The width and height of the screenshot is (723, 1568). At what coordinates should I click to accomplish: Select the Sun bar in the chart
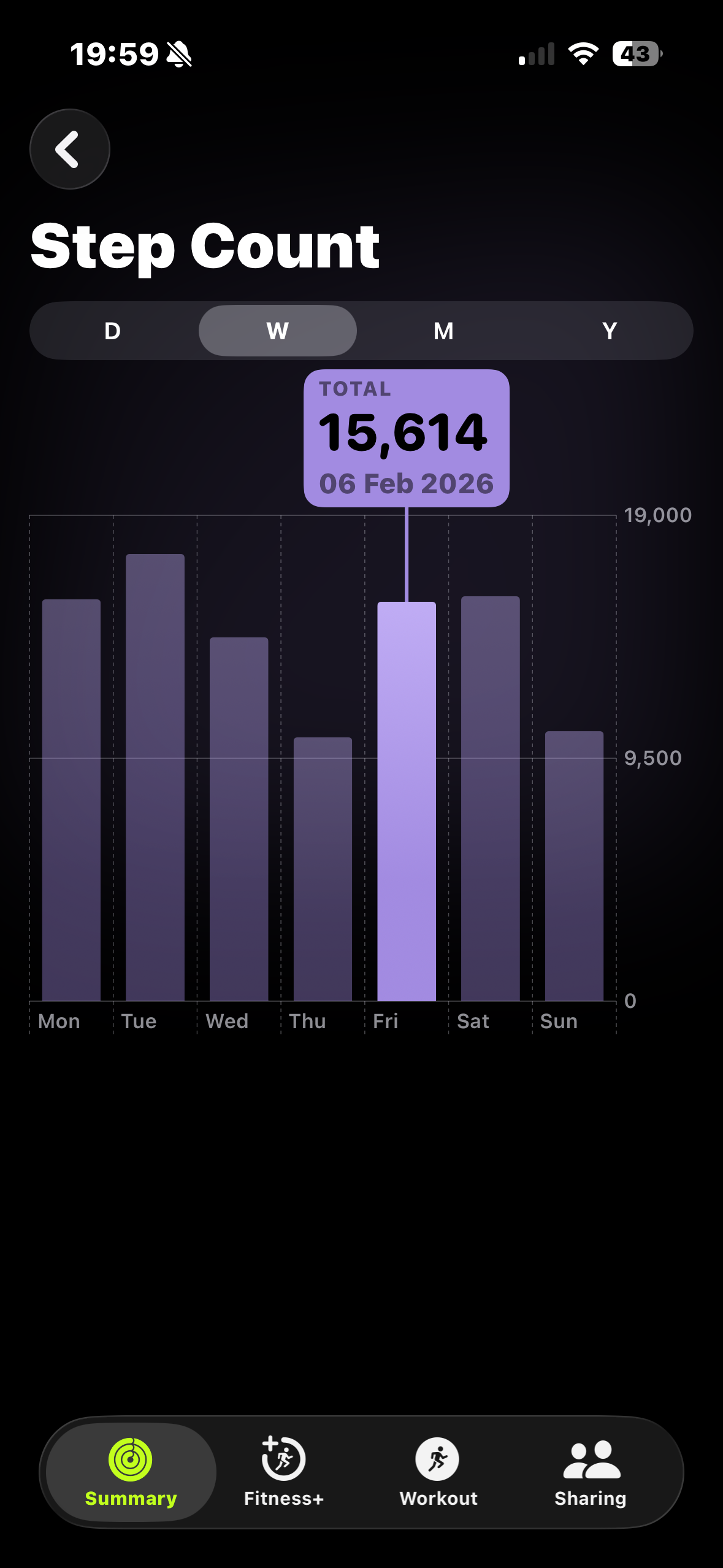click(x=574, y=865)
